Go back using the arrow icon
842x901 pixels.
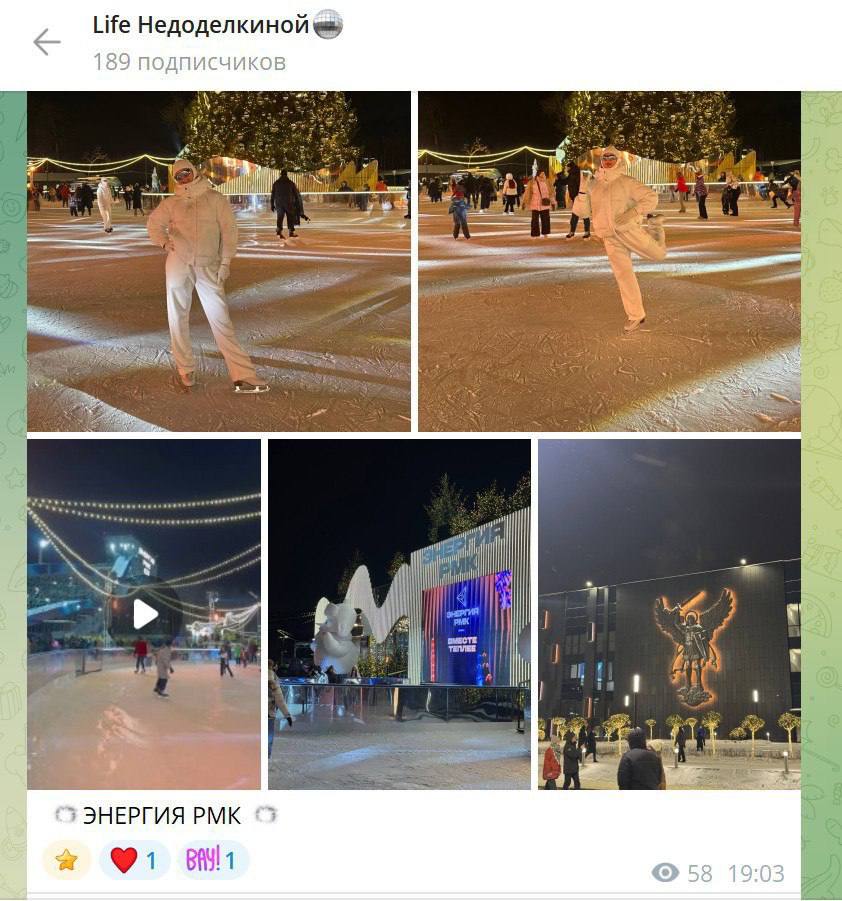(x=46, y=42)
